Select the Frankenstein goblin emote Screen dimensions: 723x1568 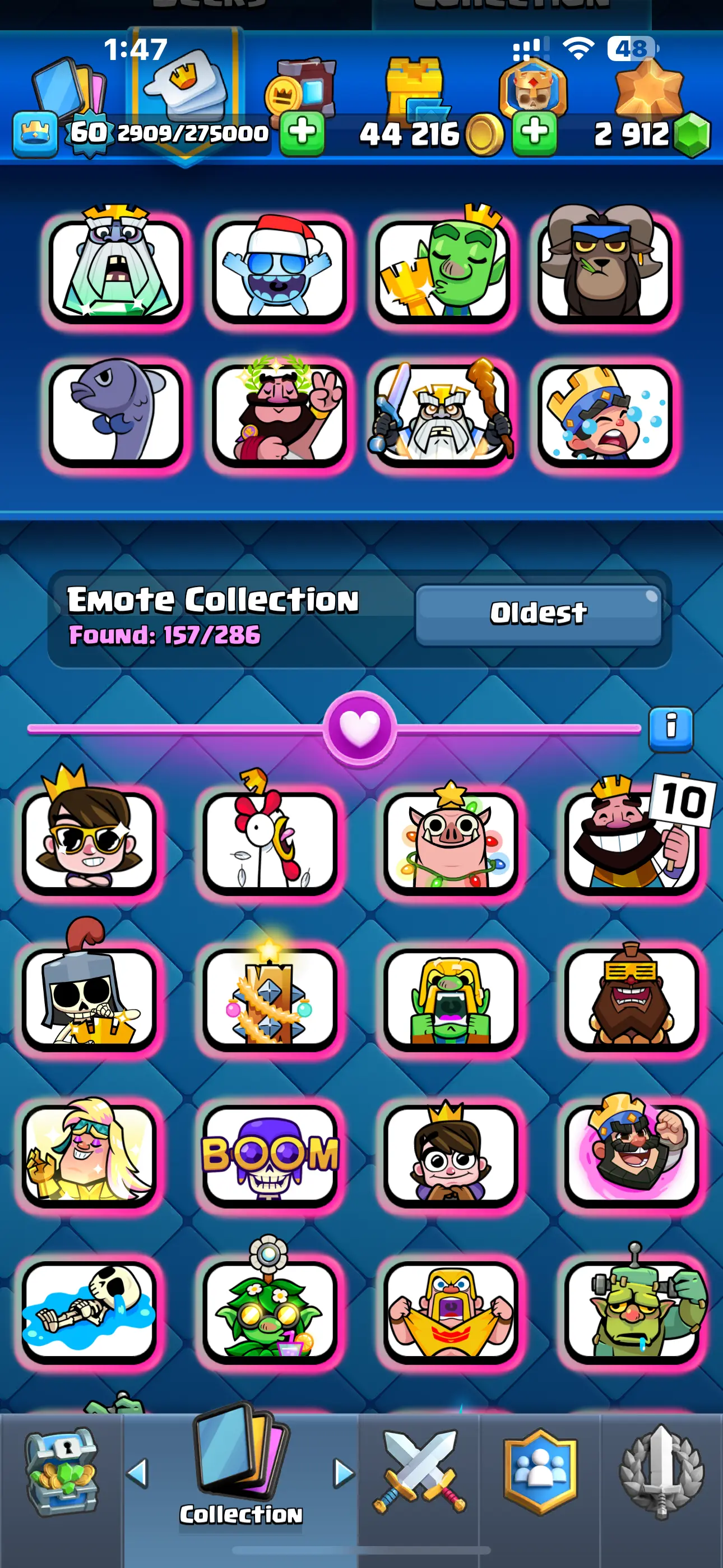pos(631,1311)
